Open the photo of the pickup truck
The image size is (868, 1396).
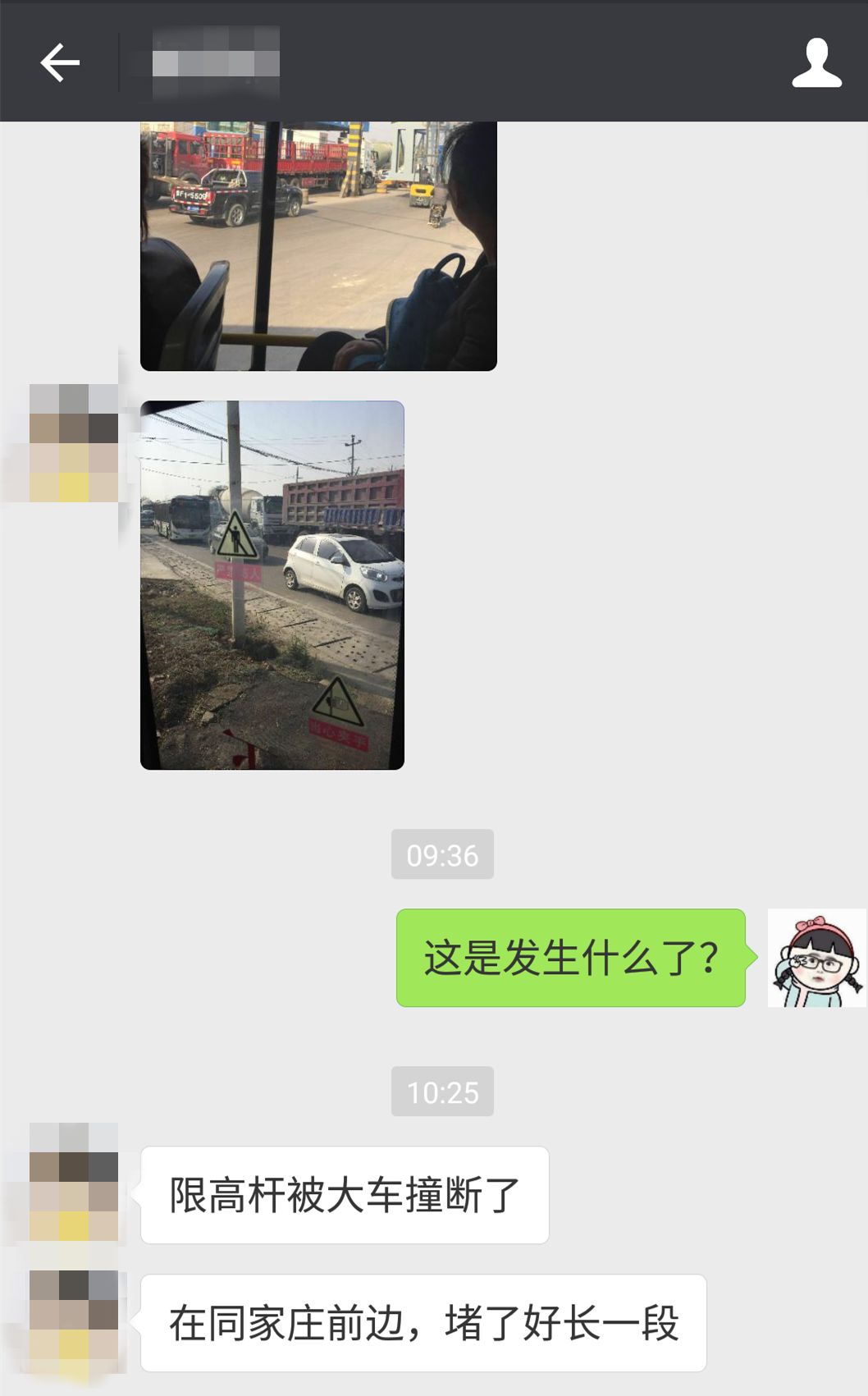(x=318, y=246)
